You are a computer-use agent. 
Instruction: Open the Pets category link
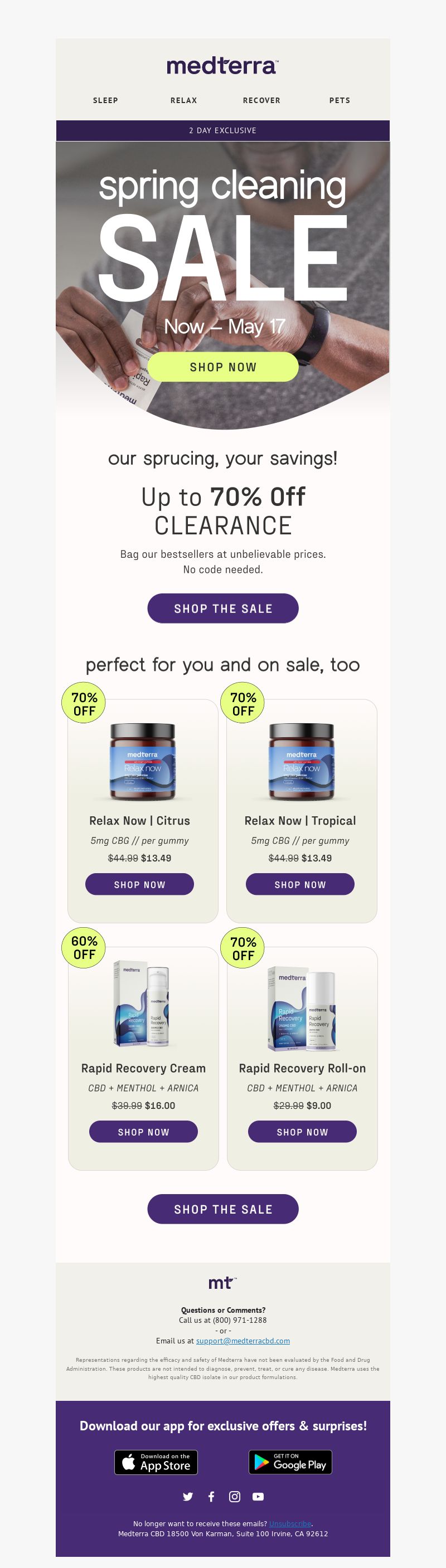(340, 100)
